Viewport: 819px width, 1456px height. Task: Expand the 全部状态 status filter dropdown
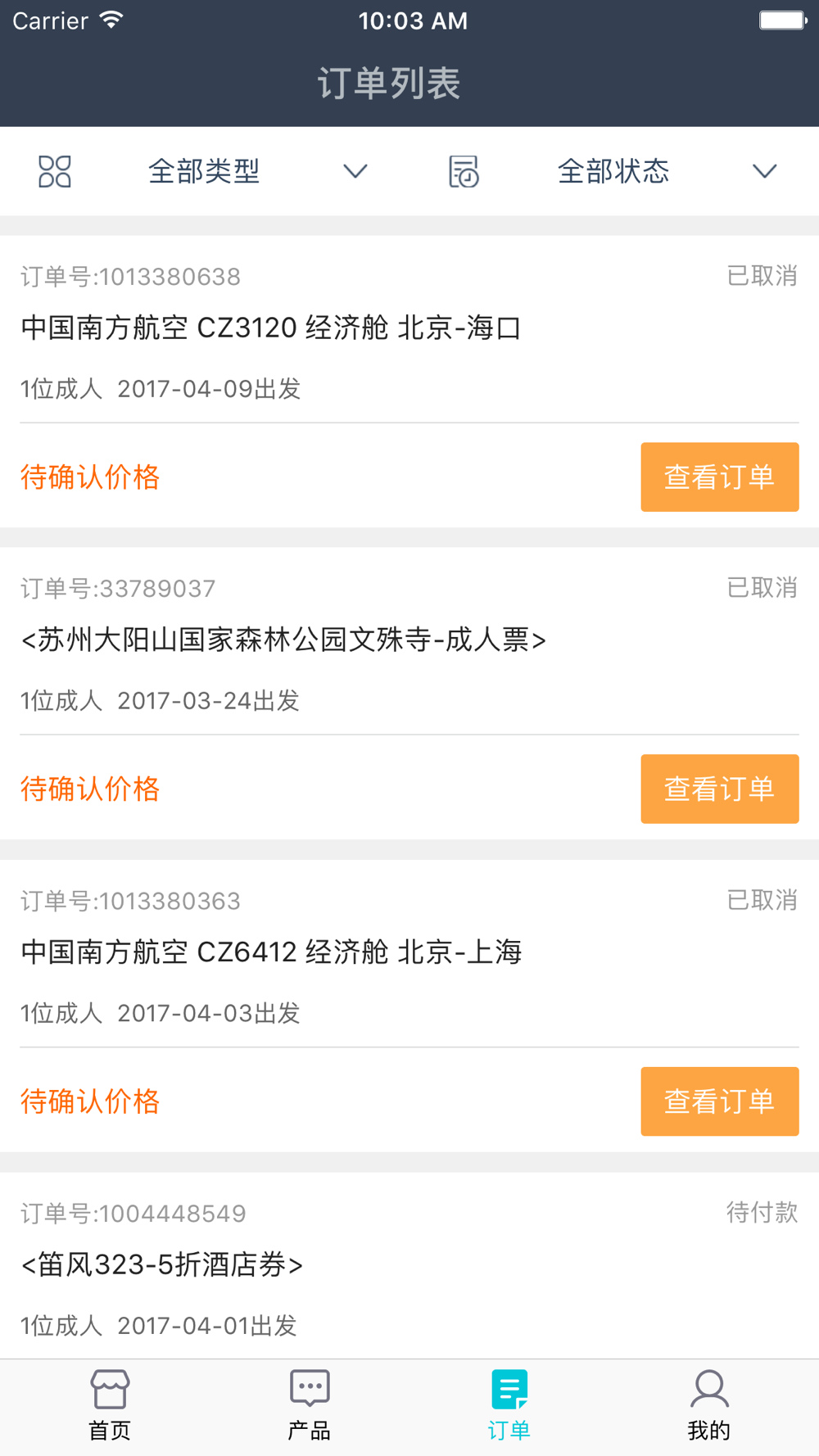tap(614, 171)
